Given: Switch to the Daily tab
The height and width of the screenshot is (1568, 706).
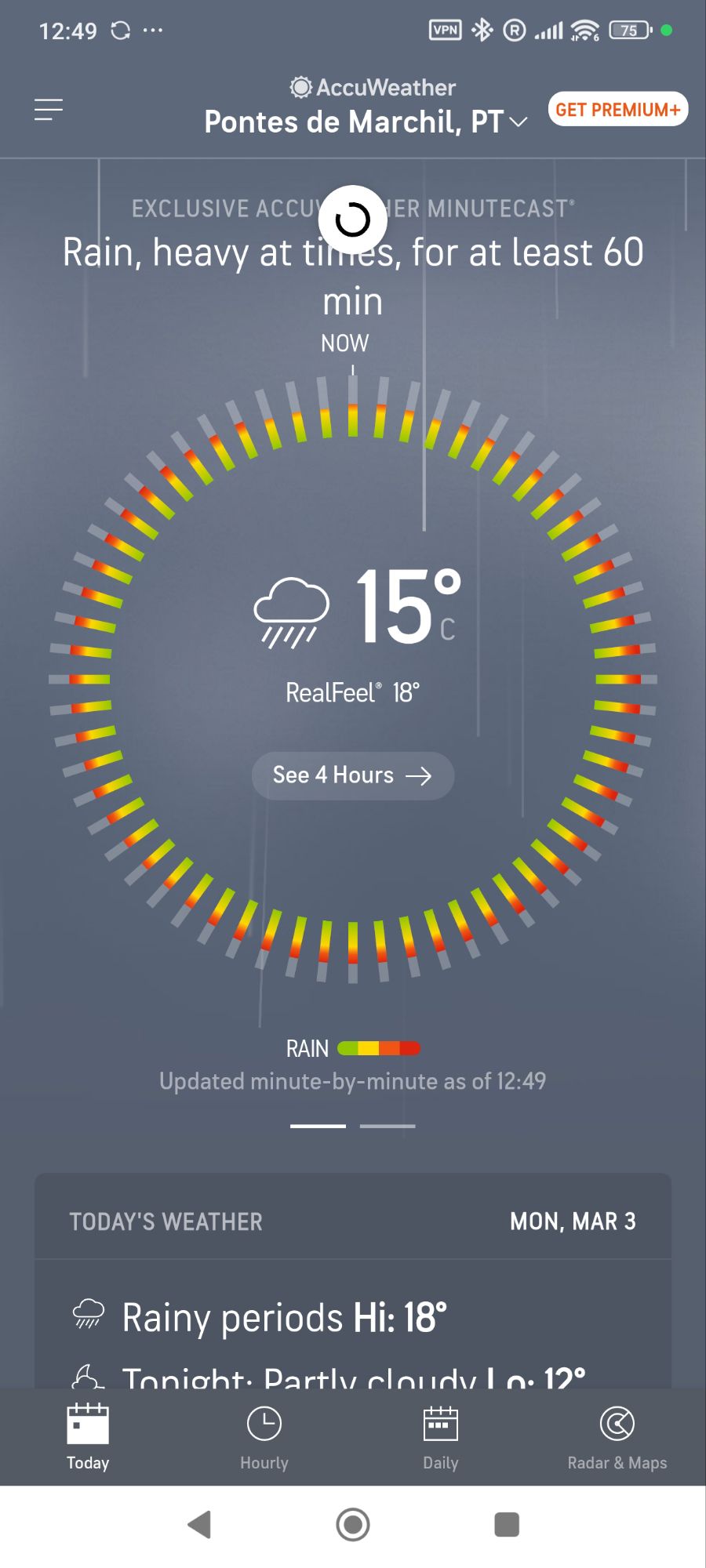Looking at the screenshot, I should point(440,1438).
